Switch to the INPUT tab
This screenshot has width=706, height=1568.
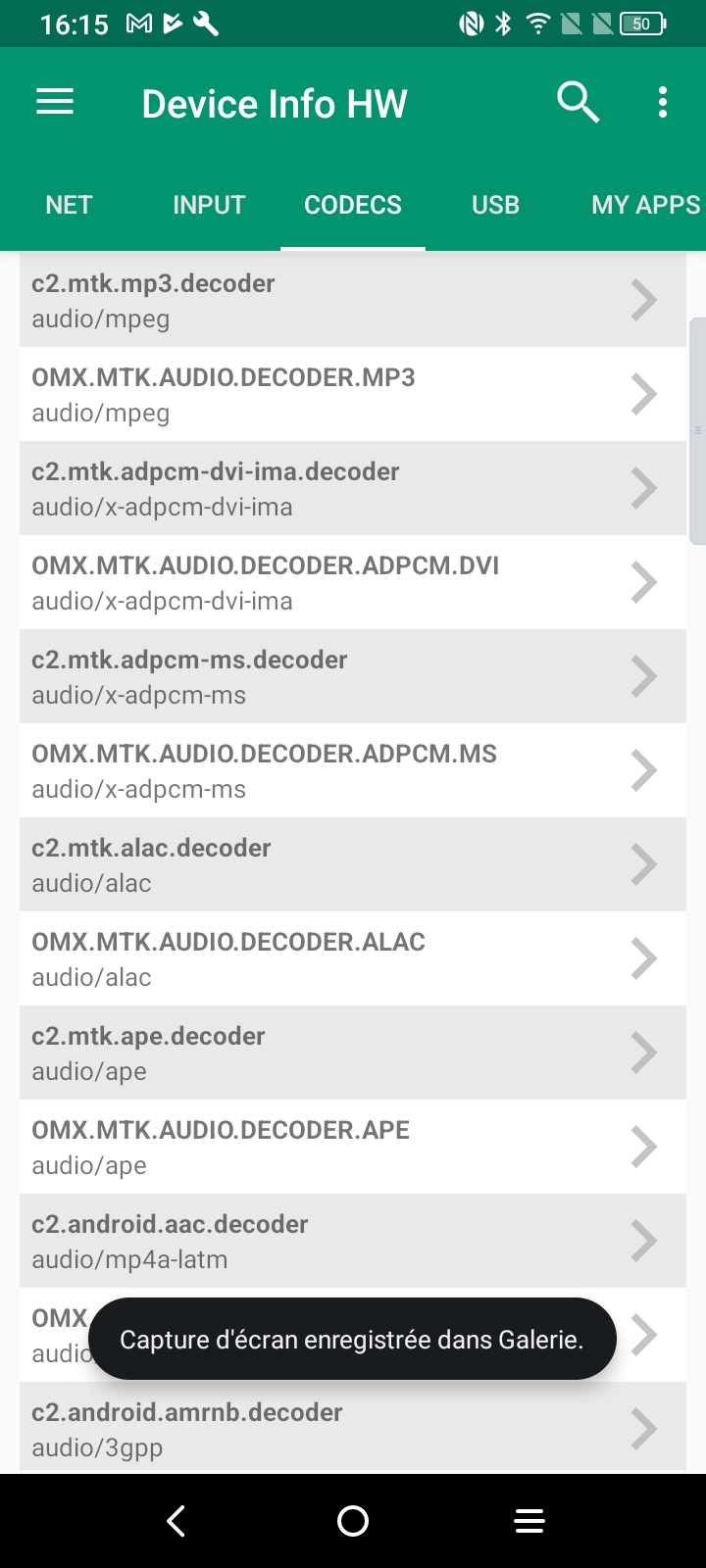click(x=209, y=205)
